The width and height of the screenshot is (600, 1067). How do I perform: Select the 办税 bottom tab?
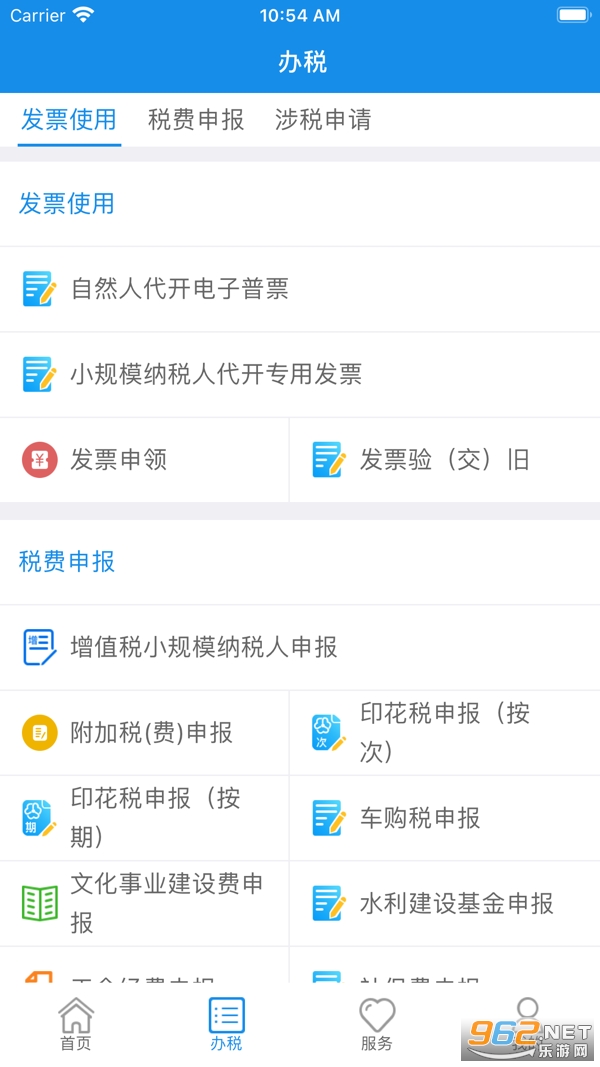tap(227, 1025)
